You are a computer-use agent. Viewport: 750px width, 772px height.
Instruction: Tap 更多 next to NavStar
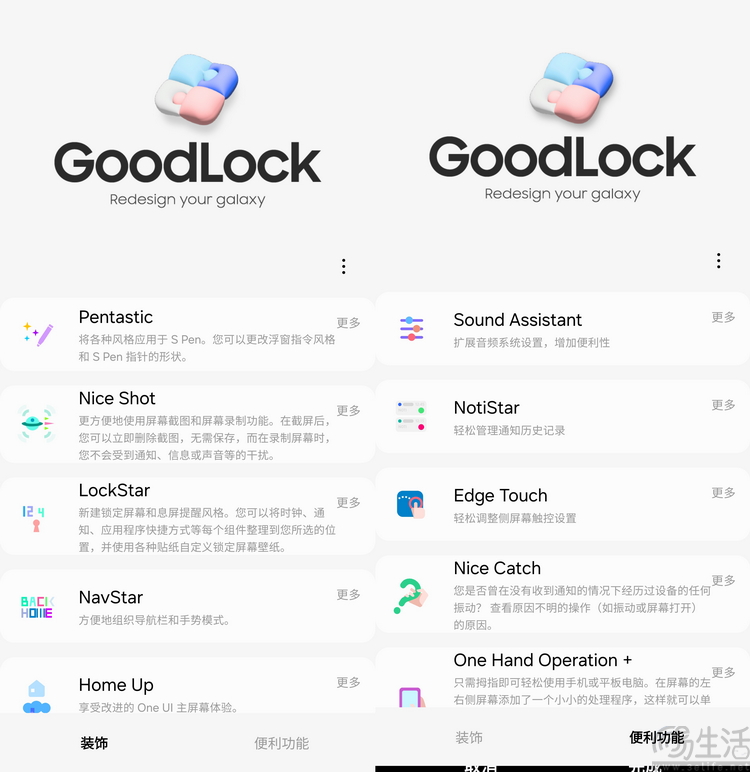coord(348,595)
